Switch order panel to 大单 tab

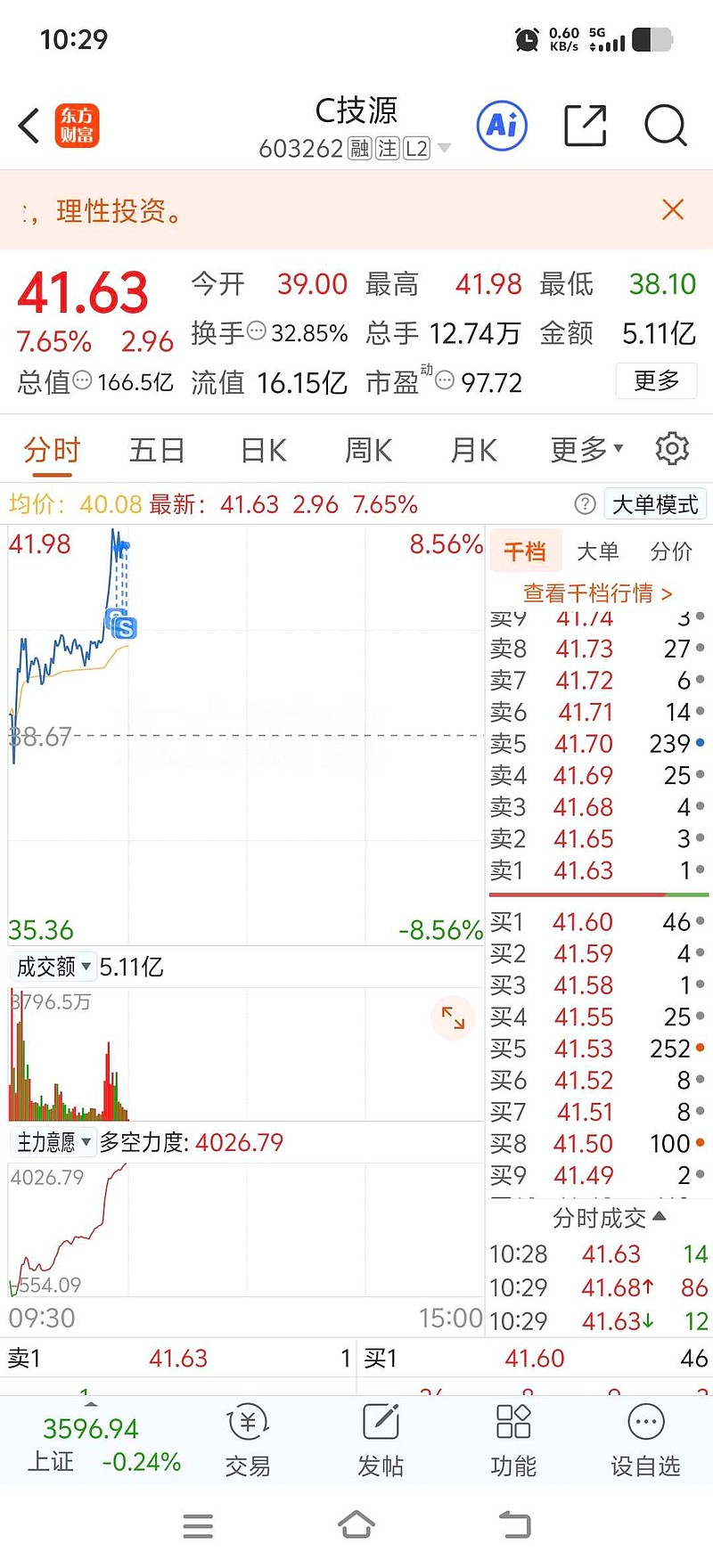pos(598,551)
